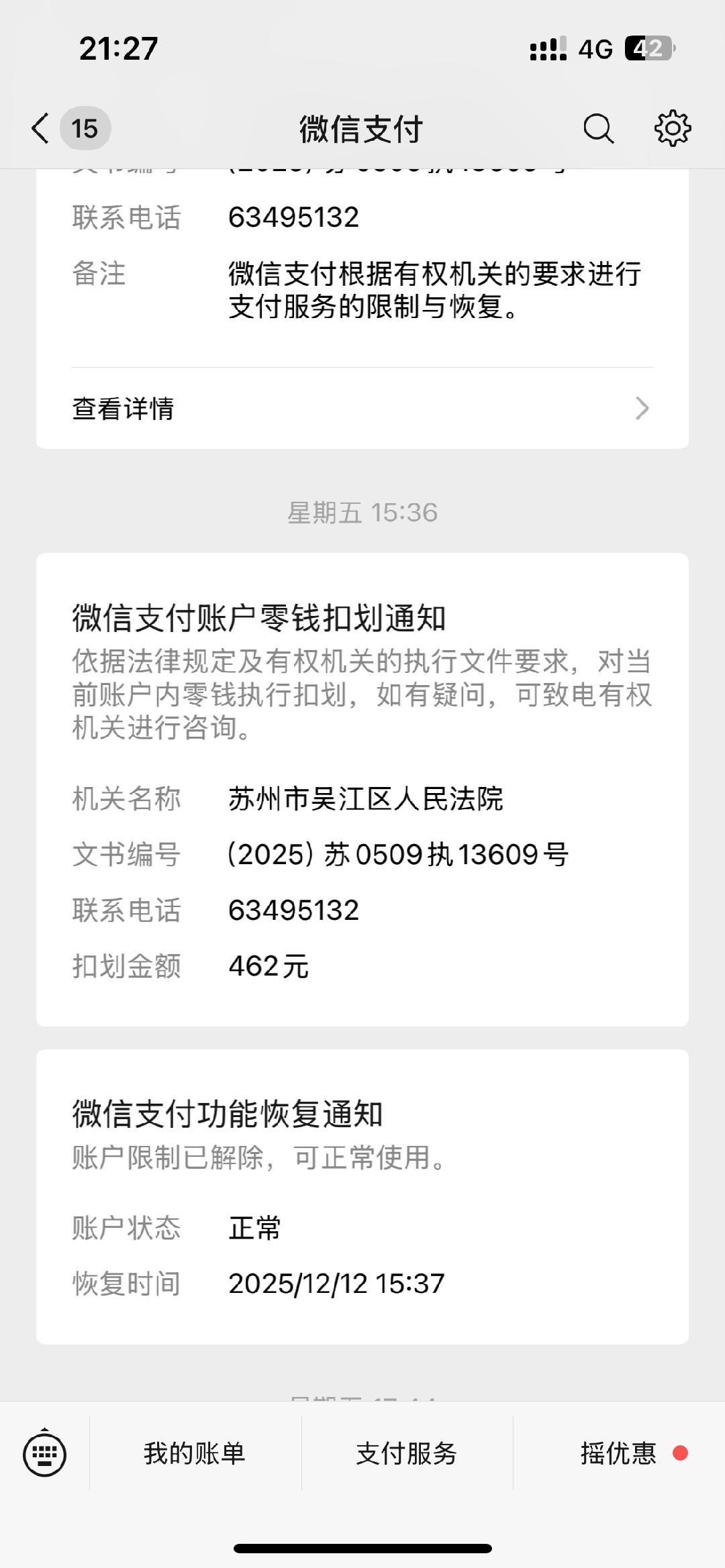Open the search magnifier icon
725x1568 pixels.
598,128
